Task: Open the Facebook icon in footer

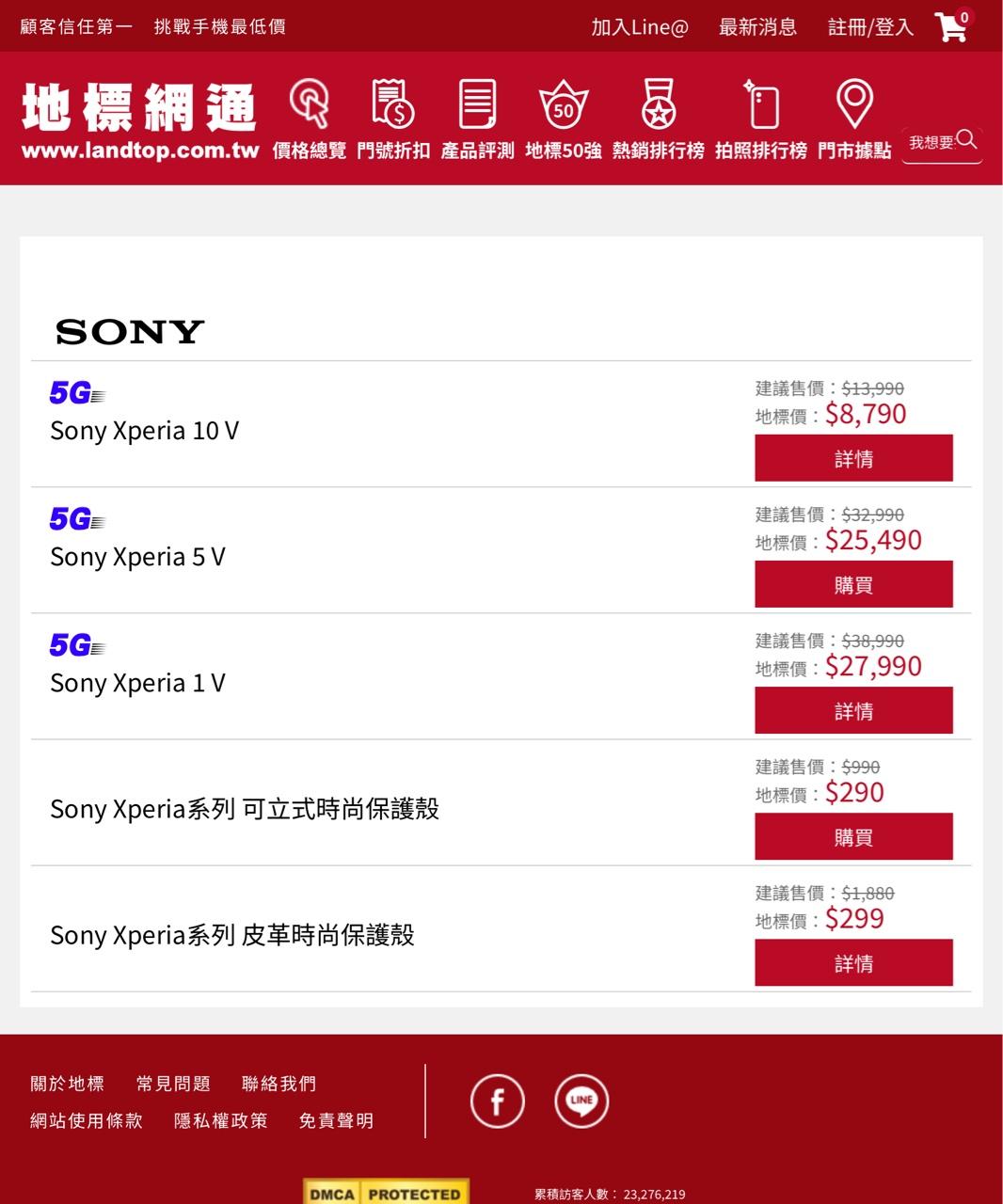Action: point(497,1101)
